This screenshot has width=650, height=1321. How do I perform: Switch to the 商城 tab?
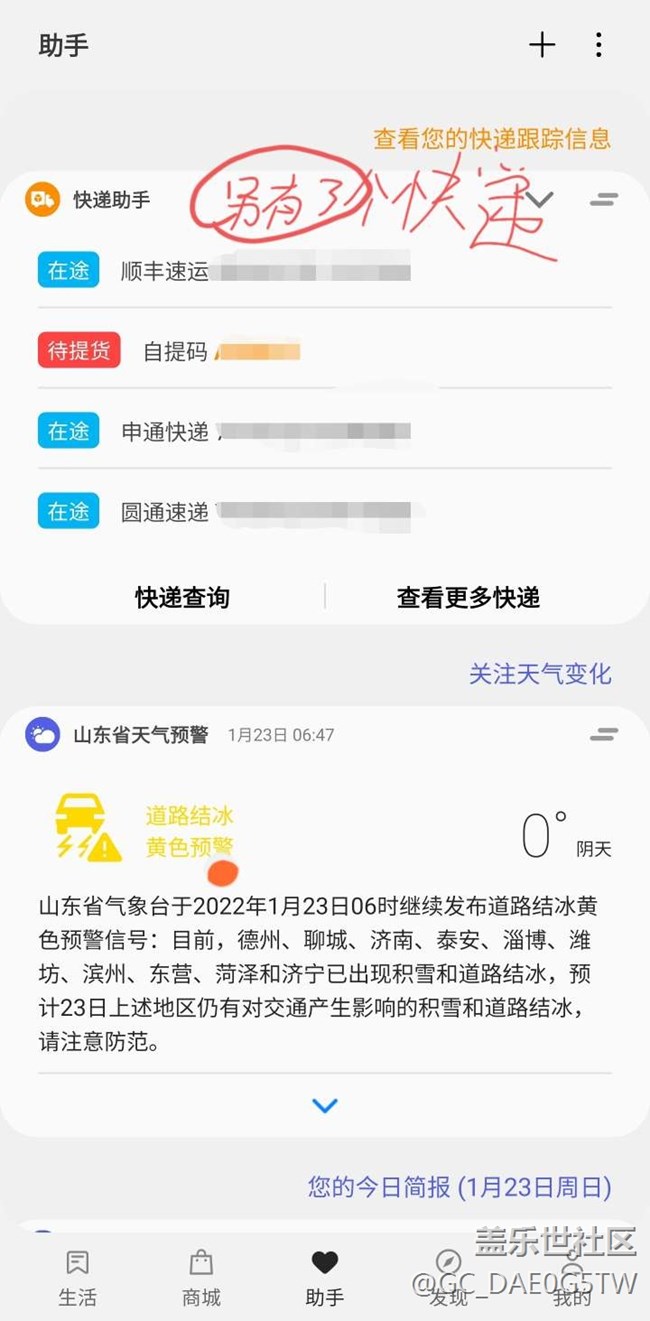[201, 1277]
